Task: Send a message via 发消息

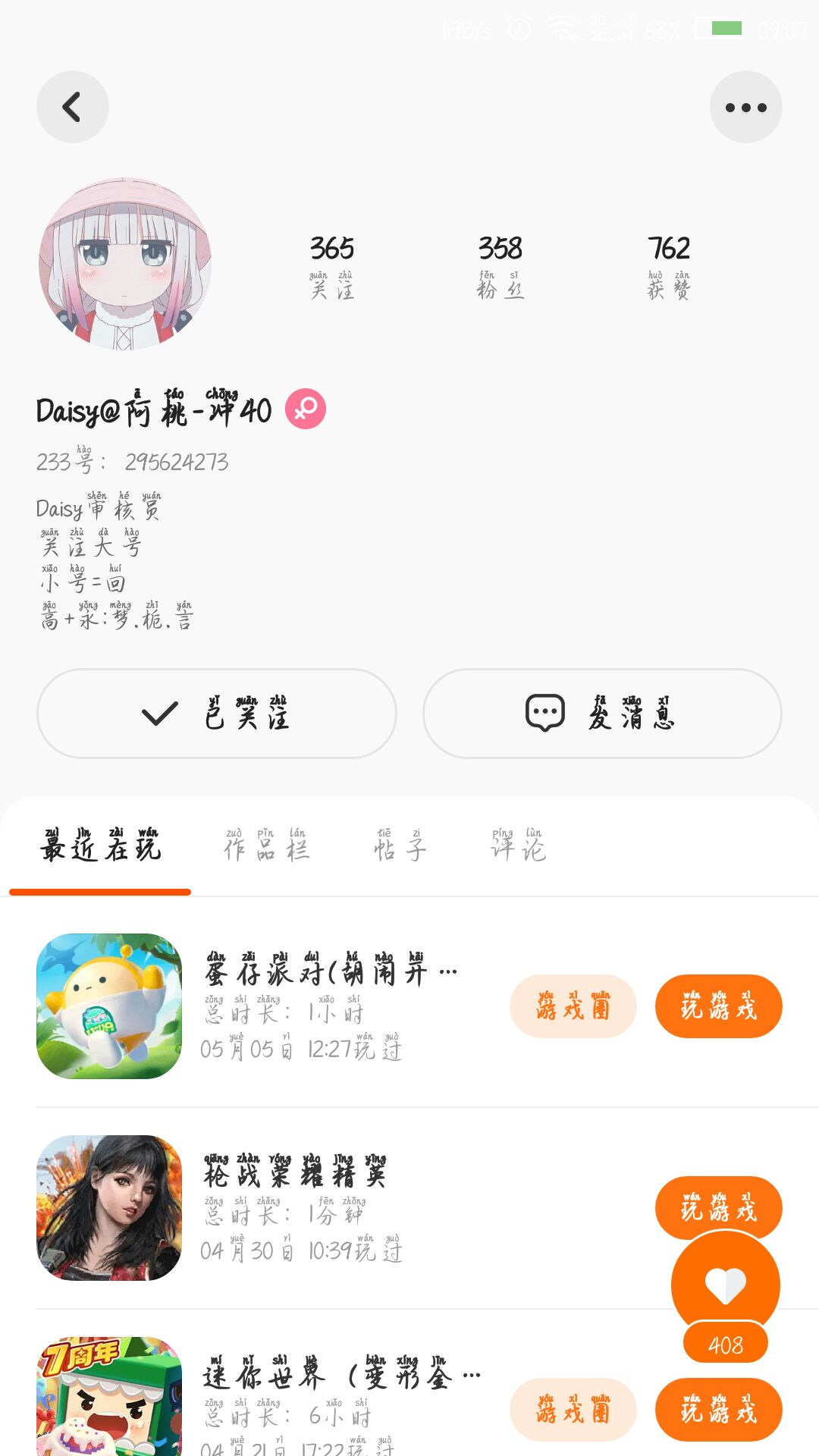Action: [x=602, y=714]
